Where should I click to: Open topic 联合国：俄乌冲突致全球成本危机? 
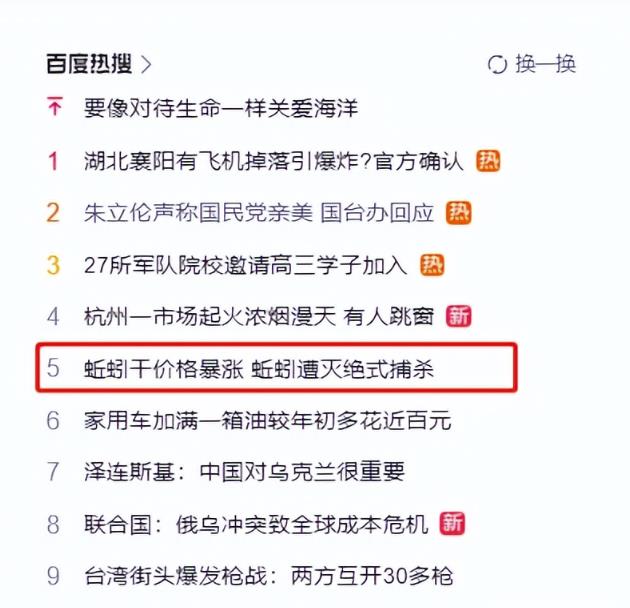256,524
